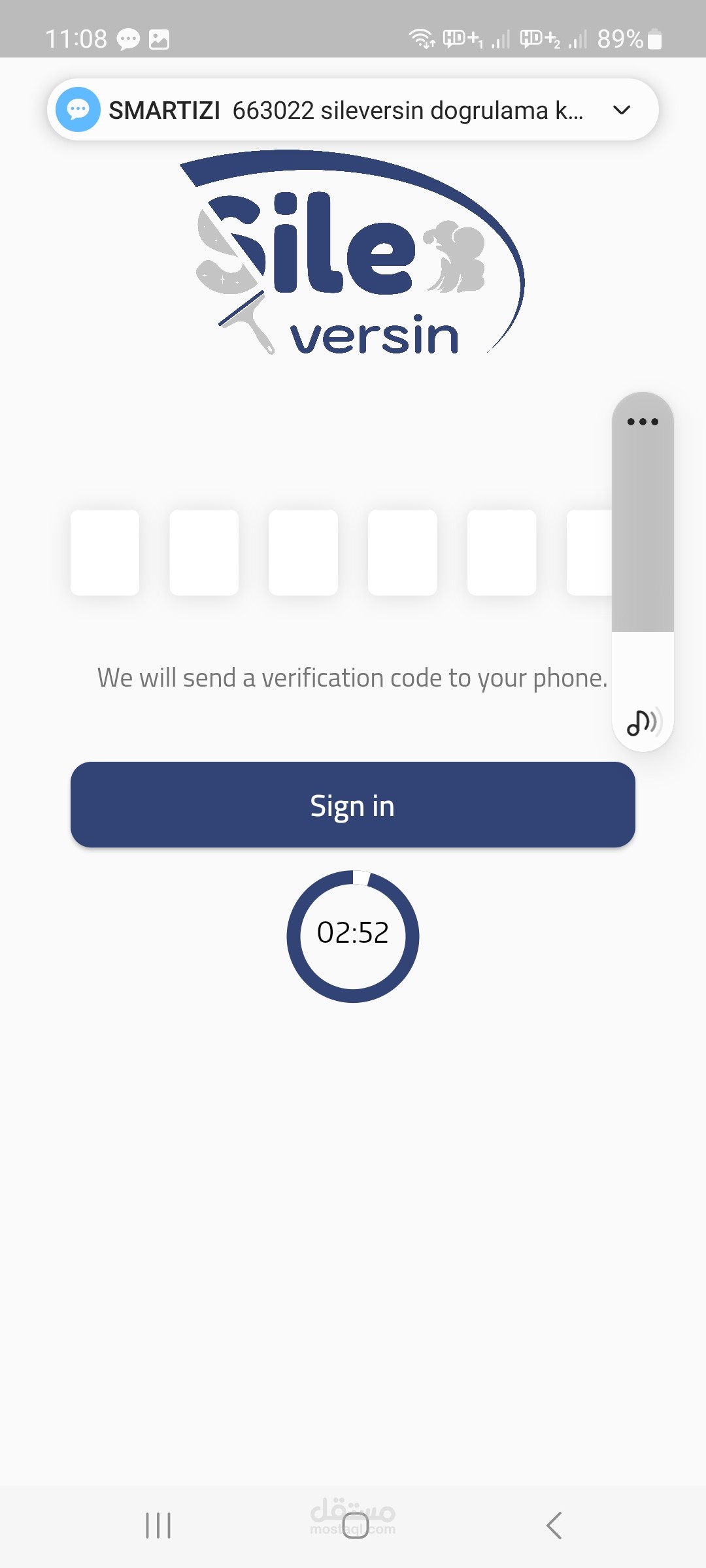Select the fifth verification code box
Screen dimensions: 706x1568
[x=502, y=553]
